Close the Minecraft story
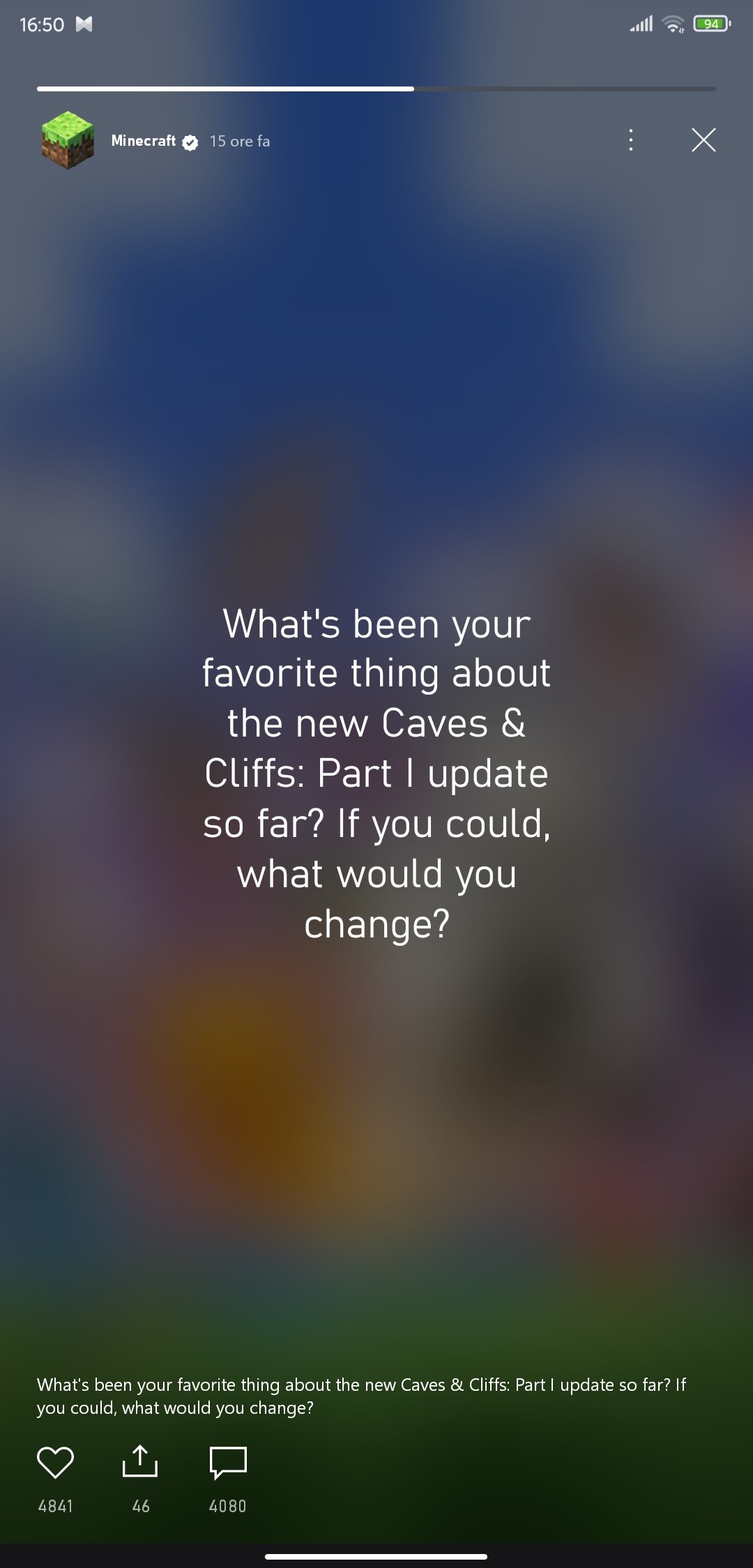 [703, 140]
